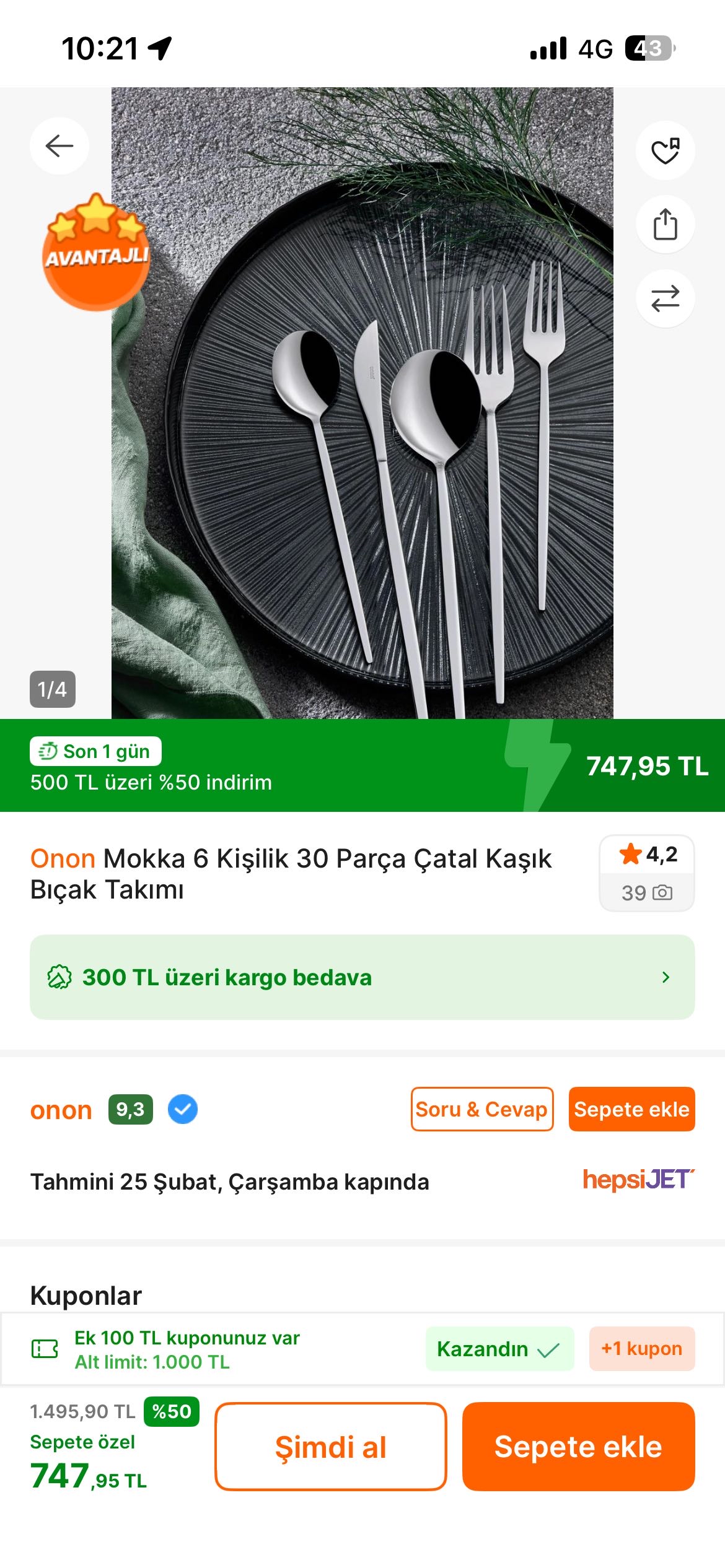Open the 4,2 rating reviews box

[646, 873]
